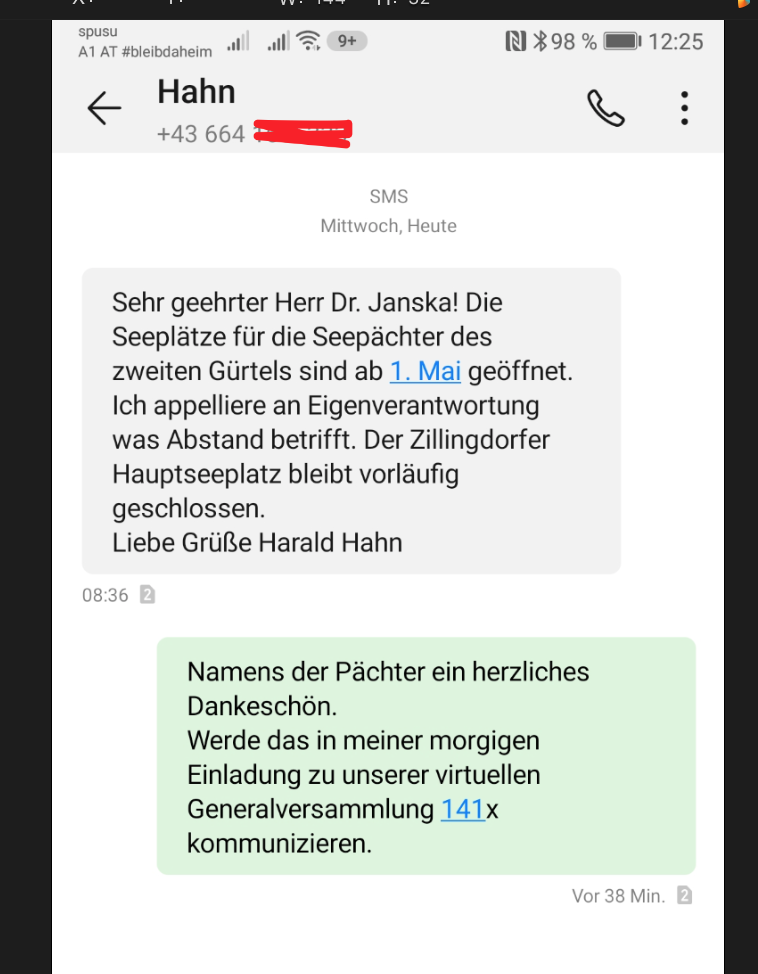Screen dimensions: 758x974
Task: Call contact Hahn
Action: pyautogui.click(x=605, y=108)
